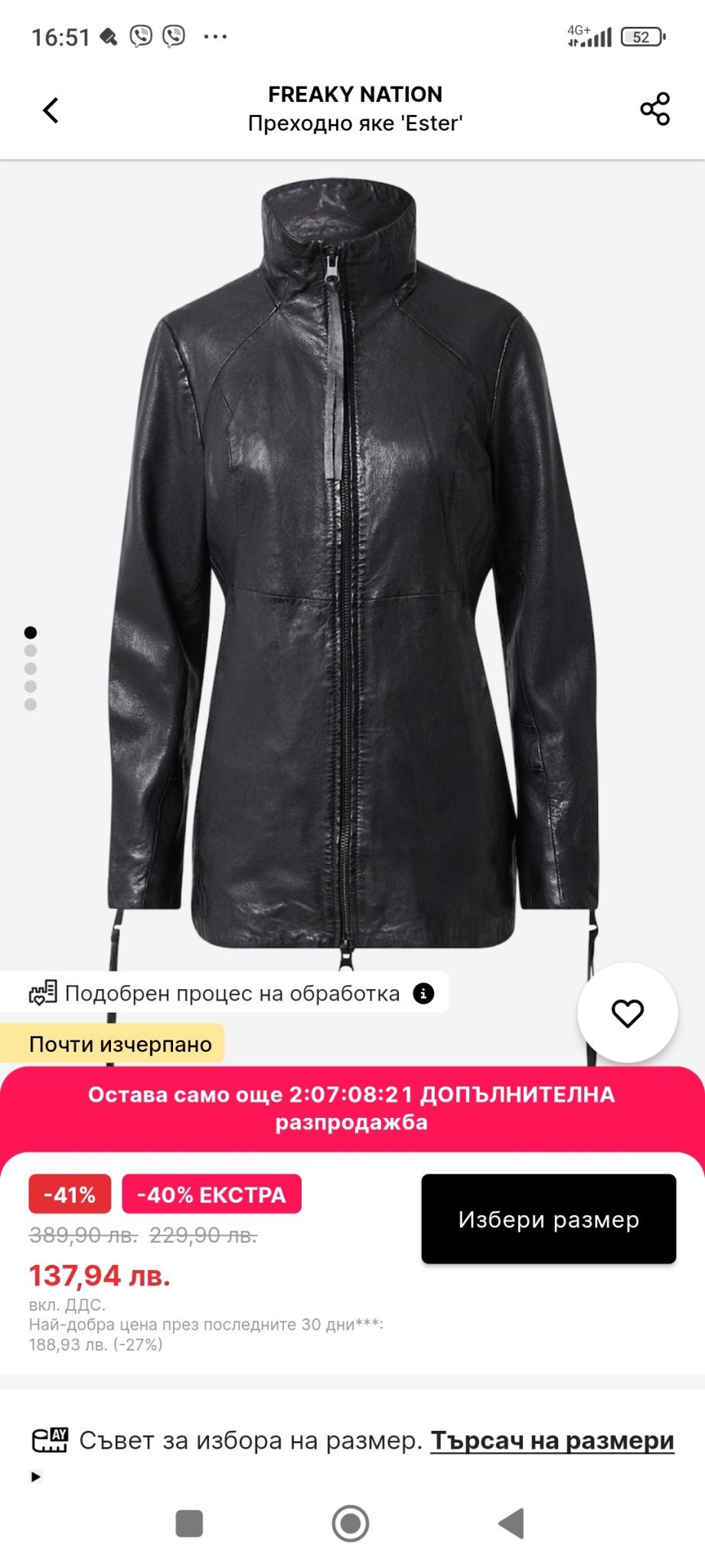This screenshot has width=705, height=1568.
Task: Share the 'Ester' jacket product
Action: tap(654, 109)
